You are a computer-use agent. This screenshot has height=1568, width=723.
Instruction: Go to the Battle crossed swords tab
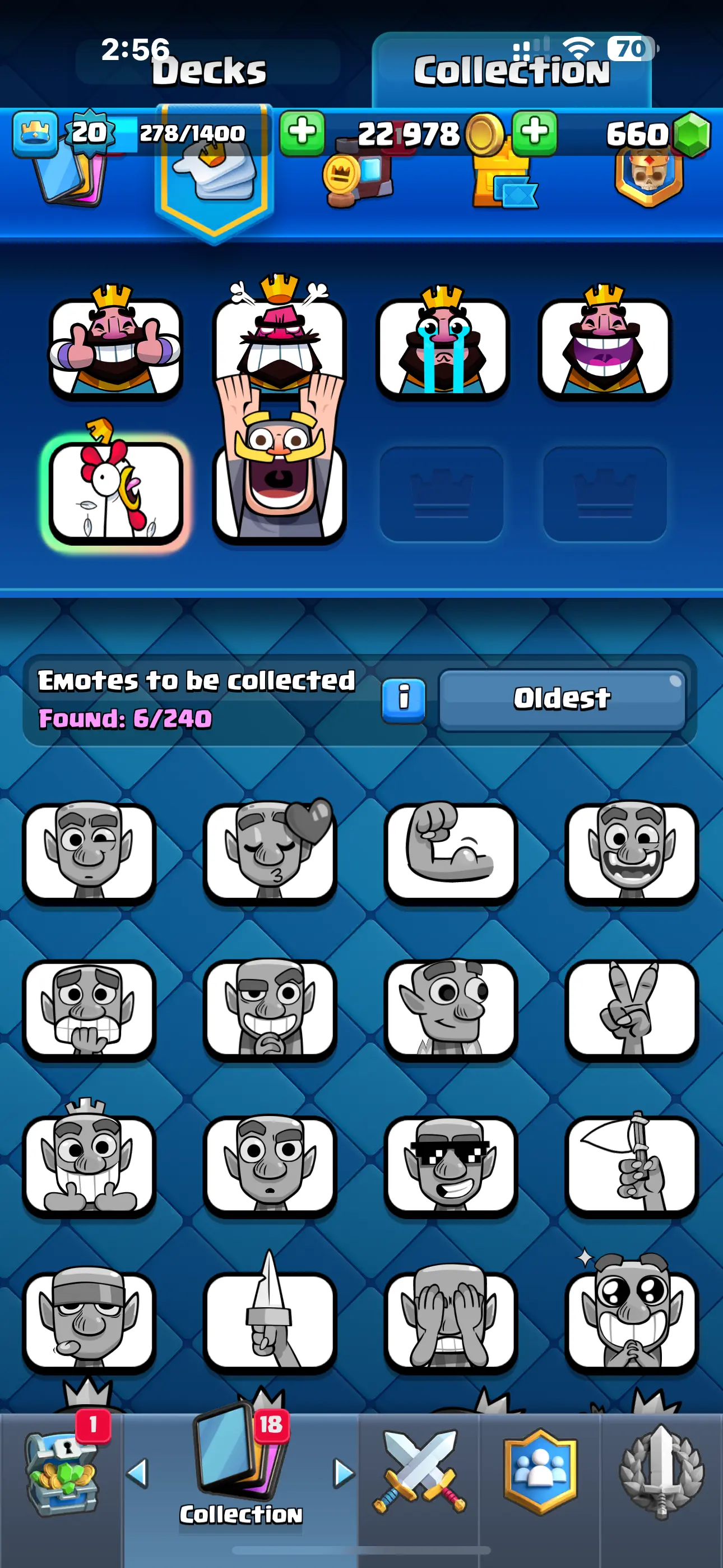(x=419, y=1472)
